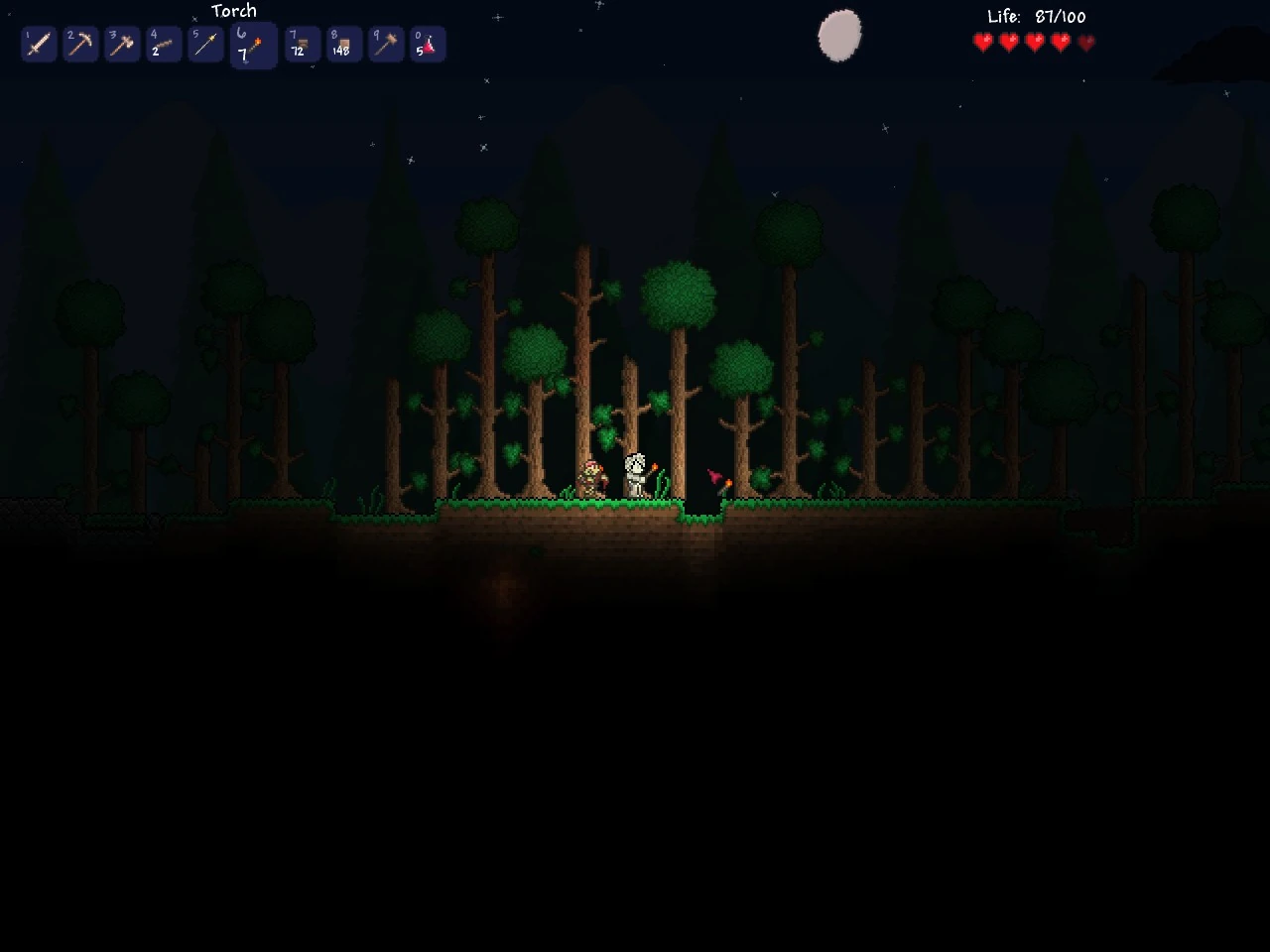Select the sword in hotbar slot 1
Screen dimensions: 1270x952
click(39, 45)
